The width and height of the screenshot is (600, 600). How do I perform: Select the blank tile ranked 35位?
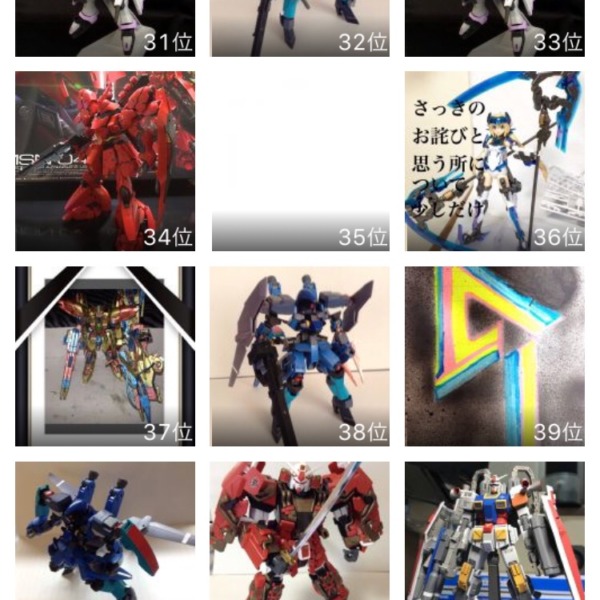pyautogui.click(x=300, y=160)
